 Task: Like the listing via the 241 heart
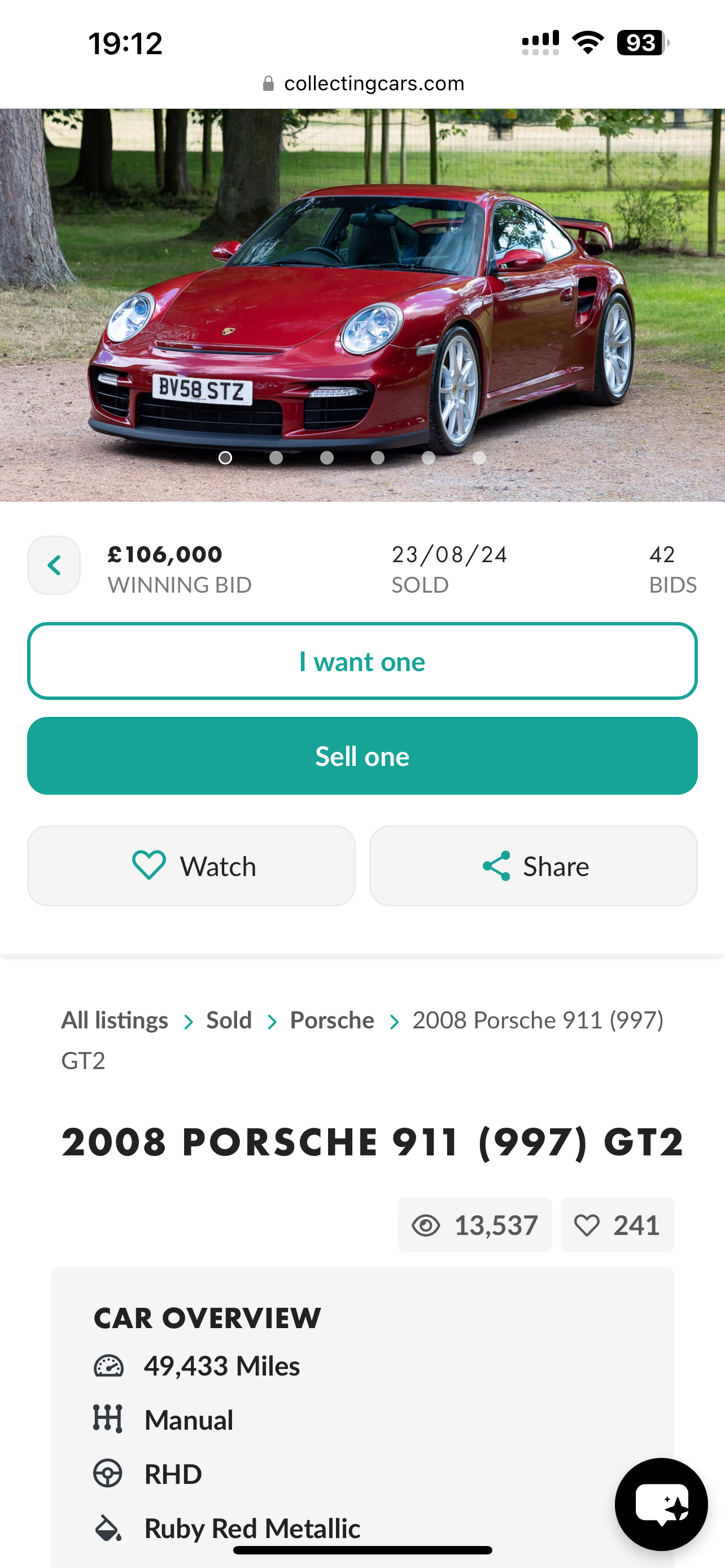[617, 1225]
